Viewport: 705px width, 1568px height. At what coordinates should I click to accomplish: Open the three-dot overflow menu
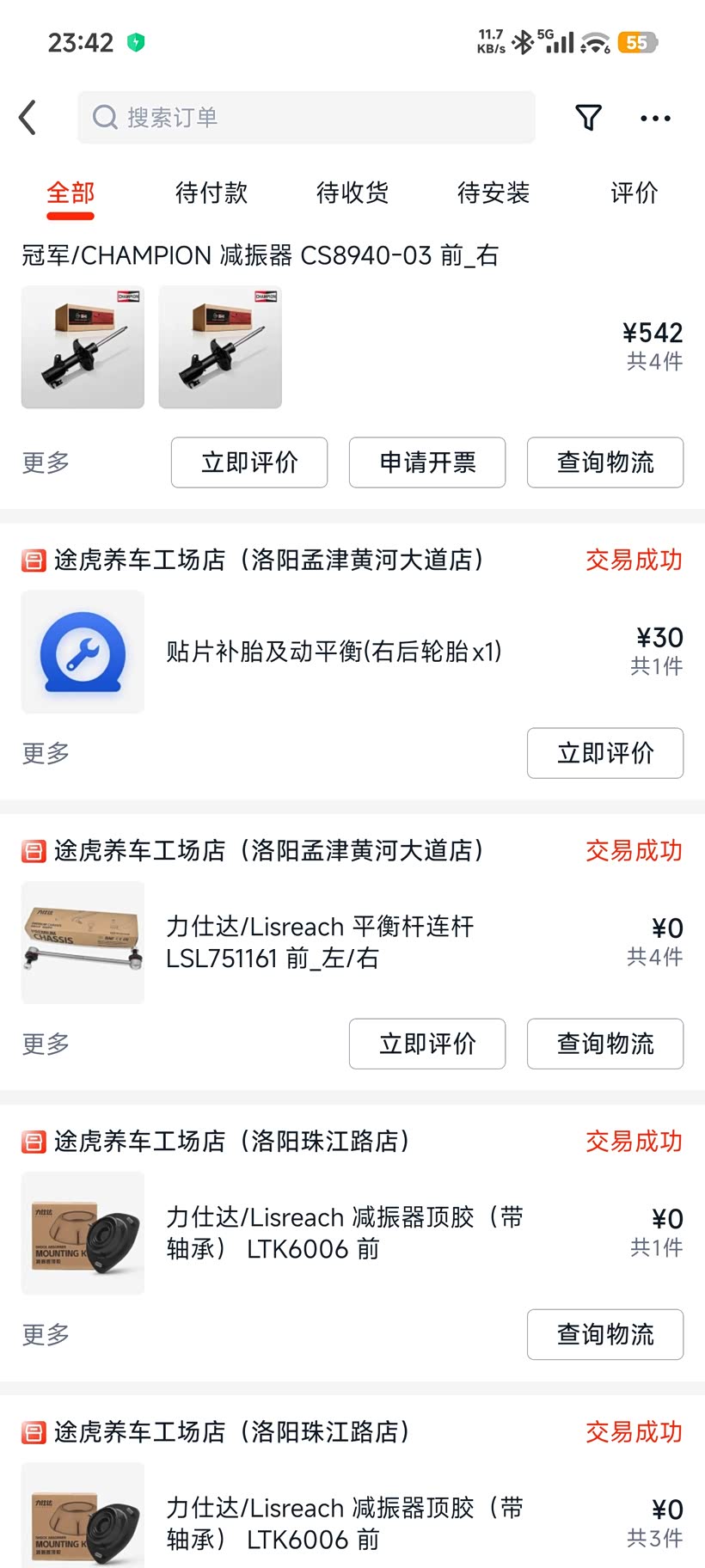[x=655, y=118]
